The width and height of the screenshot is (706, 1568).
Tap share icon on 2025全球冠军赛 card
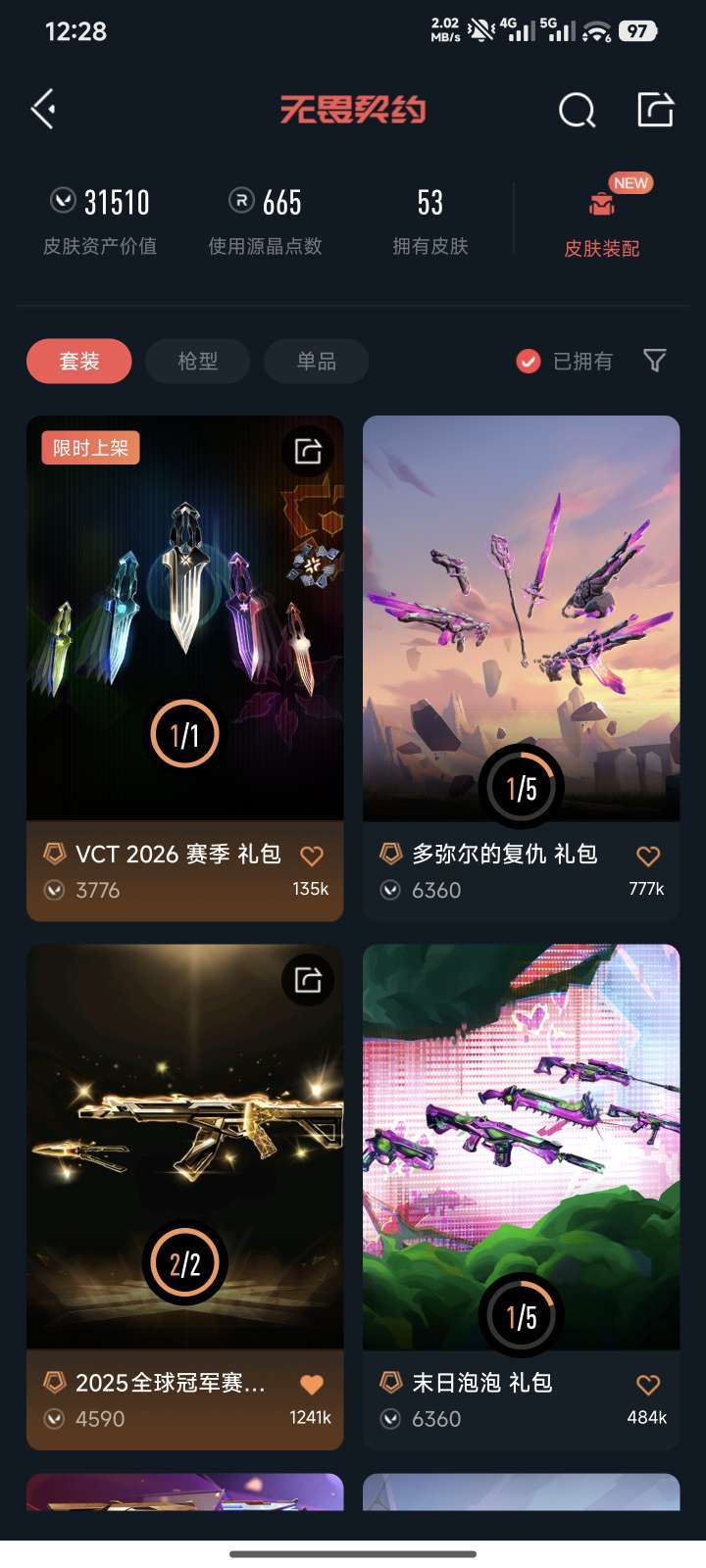point(305,980)
